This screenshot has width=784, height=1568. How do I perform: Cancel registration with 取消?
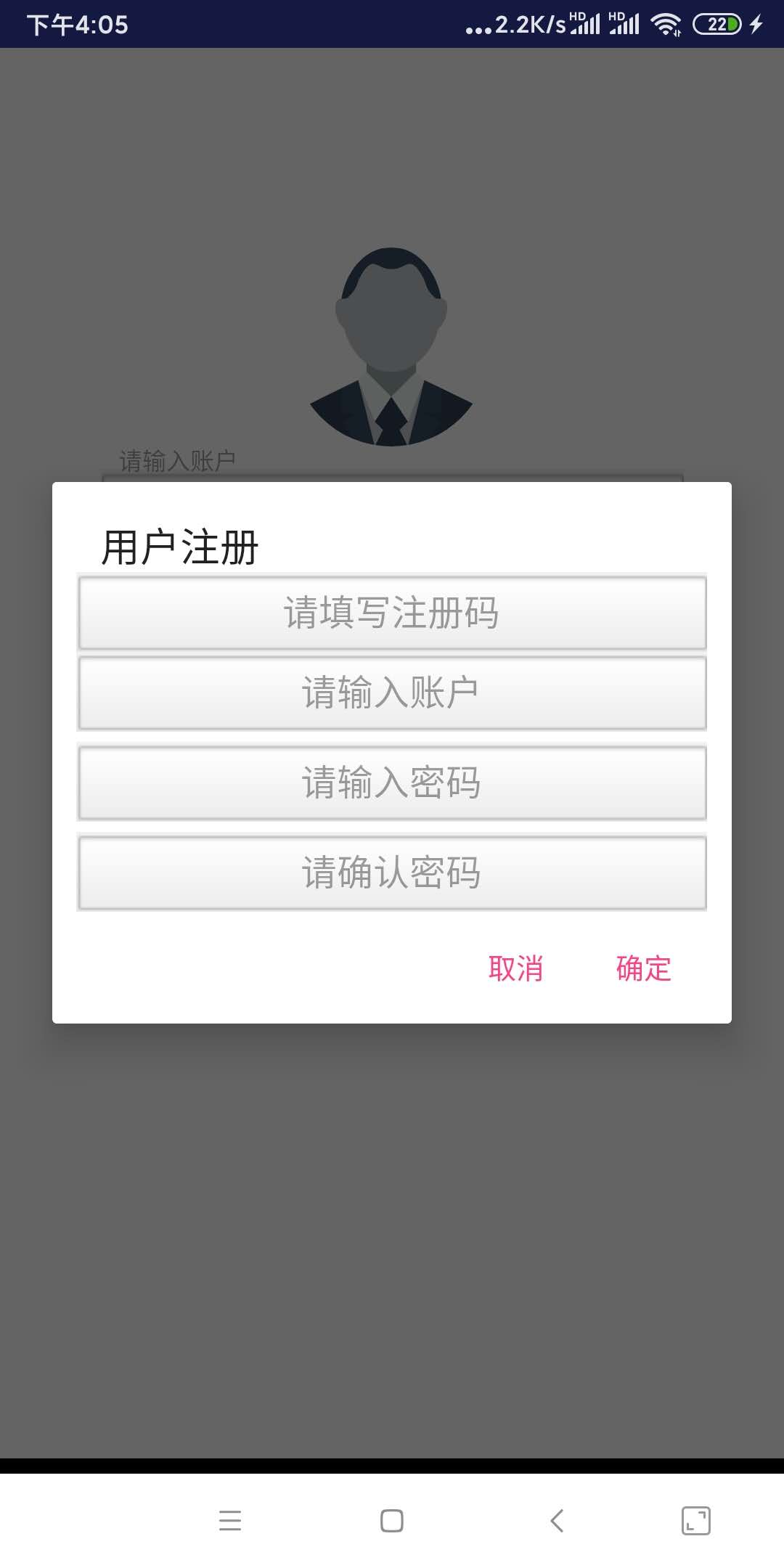click(x=515, y=968)
